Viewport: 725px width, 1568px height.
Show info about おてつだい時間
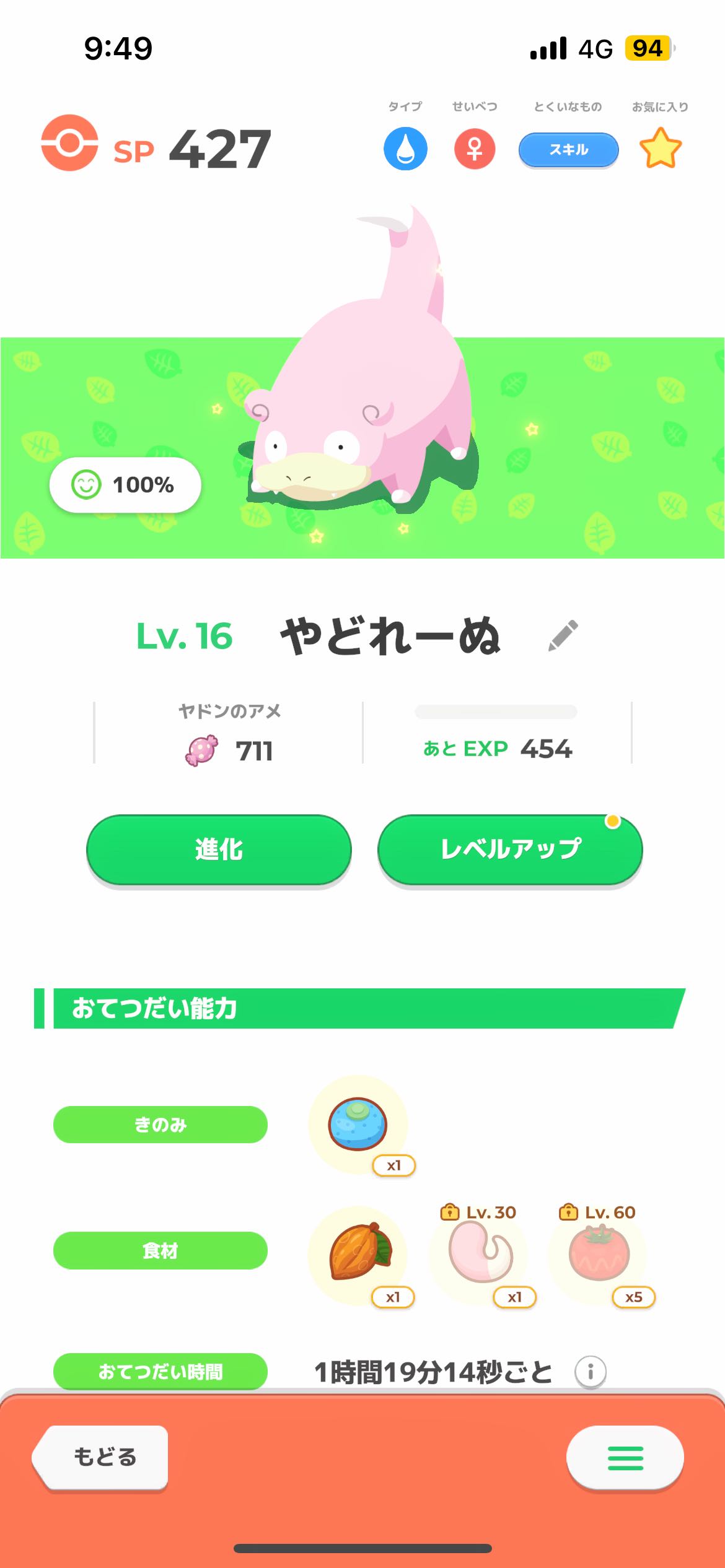click(590, 1372)
